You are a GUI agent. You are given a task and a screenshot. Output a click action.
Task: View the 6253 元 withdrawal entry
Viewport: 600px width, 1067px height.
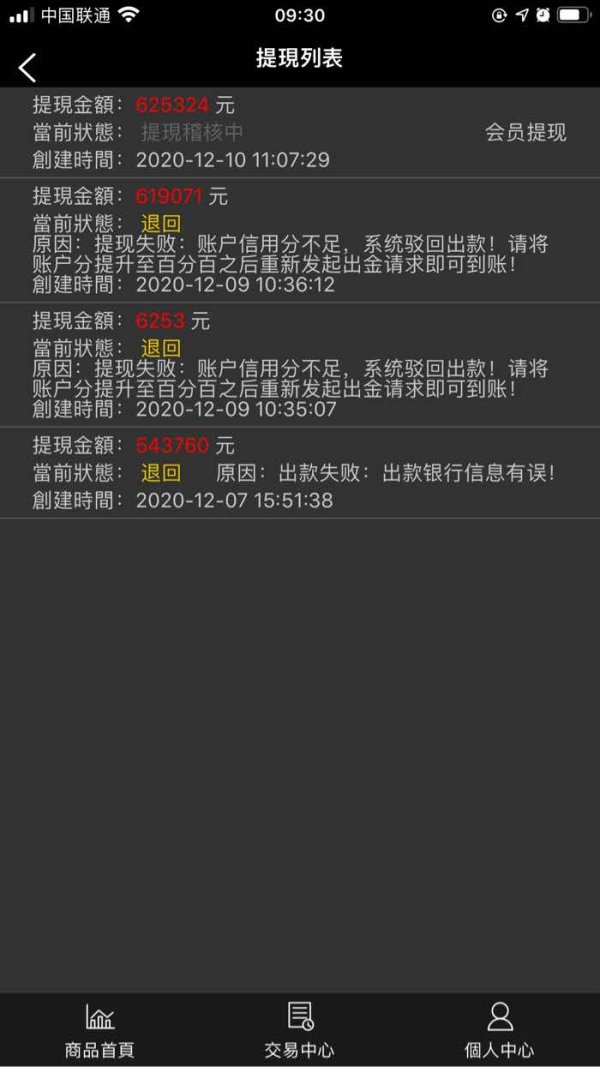pyautogui.click(x=300, y=365)
